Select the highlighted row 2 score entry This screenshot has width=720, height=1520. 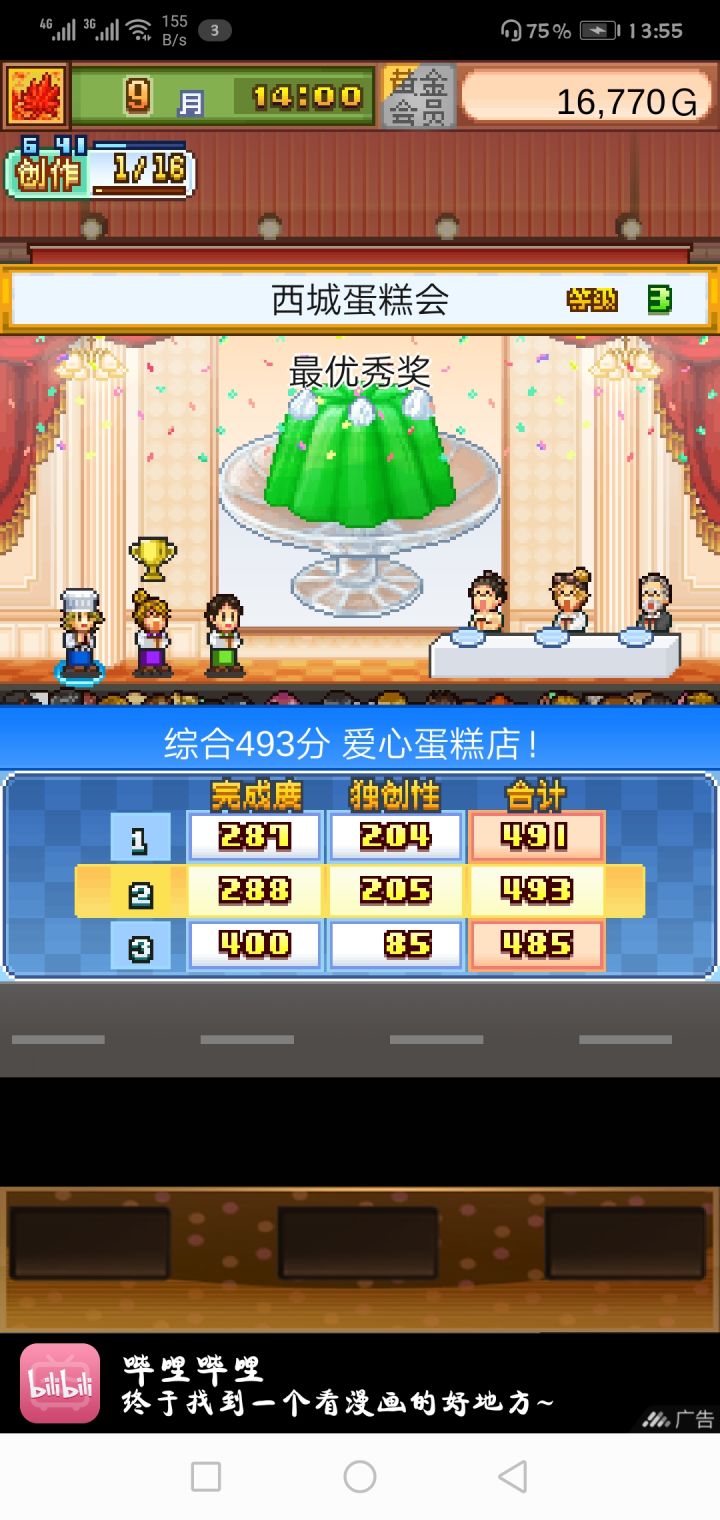pos(360,890)
